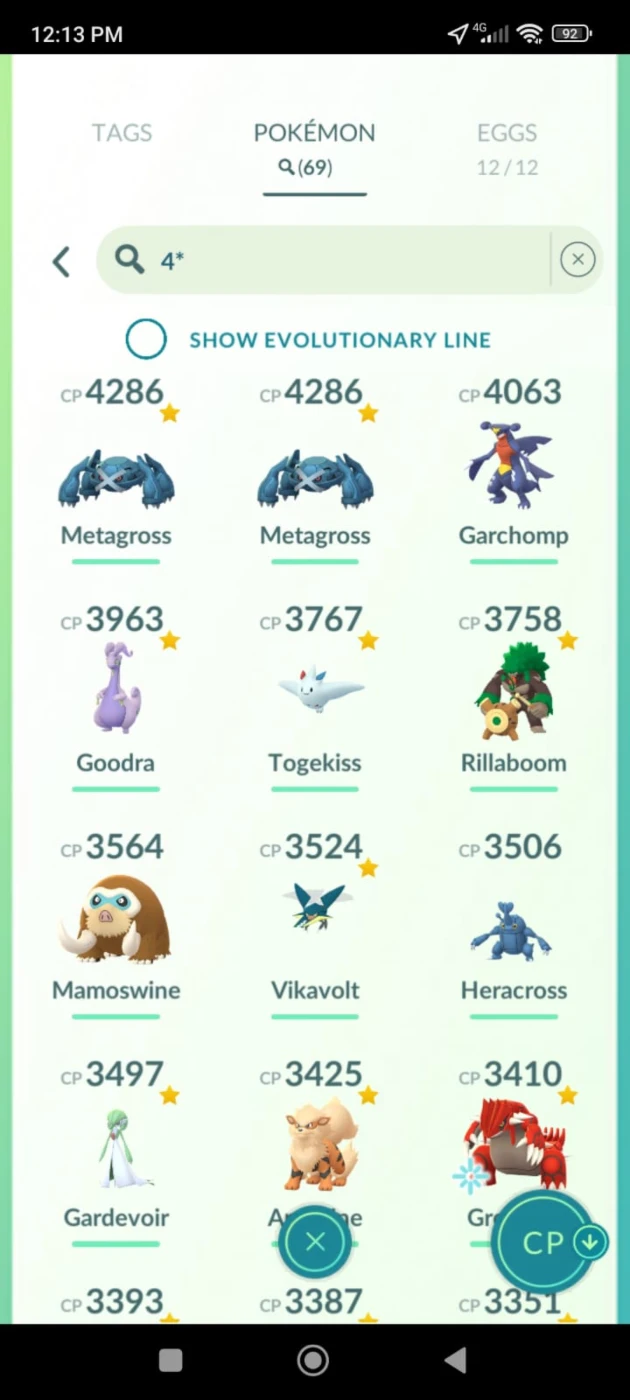Tap the system home button

[x=314, y=1360]
